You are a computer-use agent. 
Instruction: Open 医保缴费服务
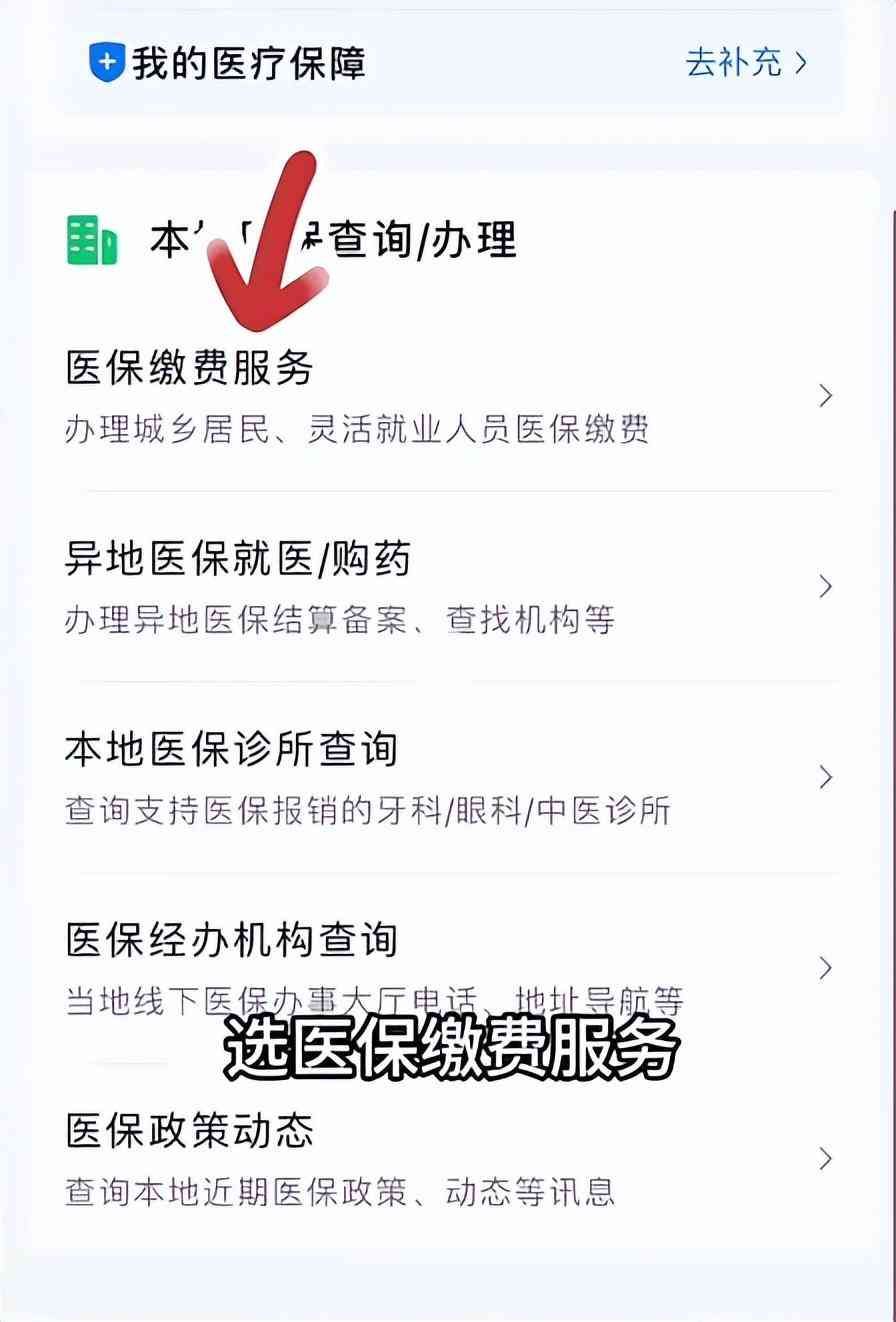[x=448, y=397]
